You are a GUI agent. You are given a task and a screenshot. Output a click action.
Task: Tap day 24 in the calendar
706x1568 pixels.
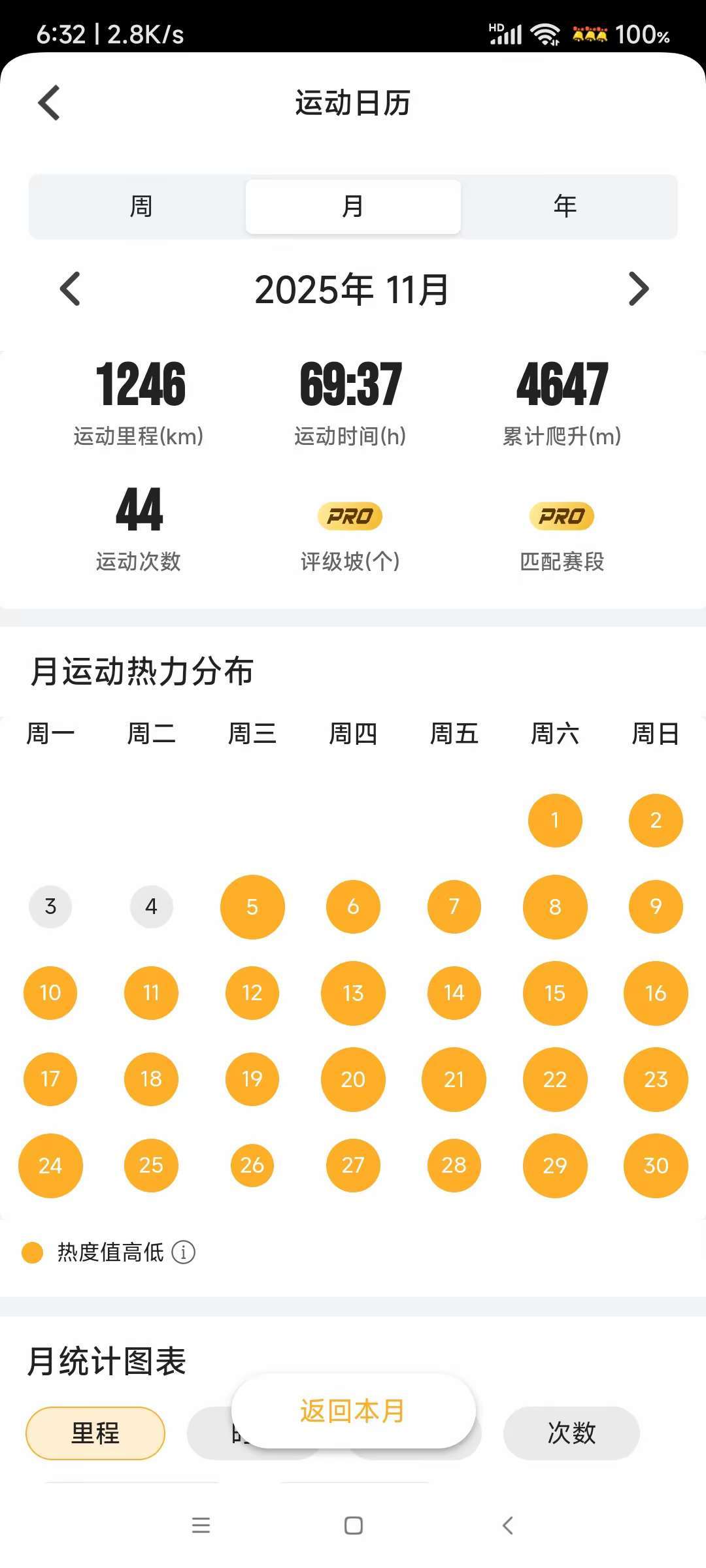[x=50, y=1166]
